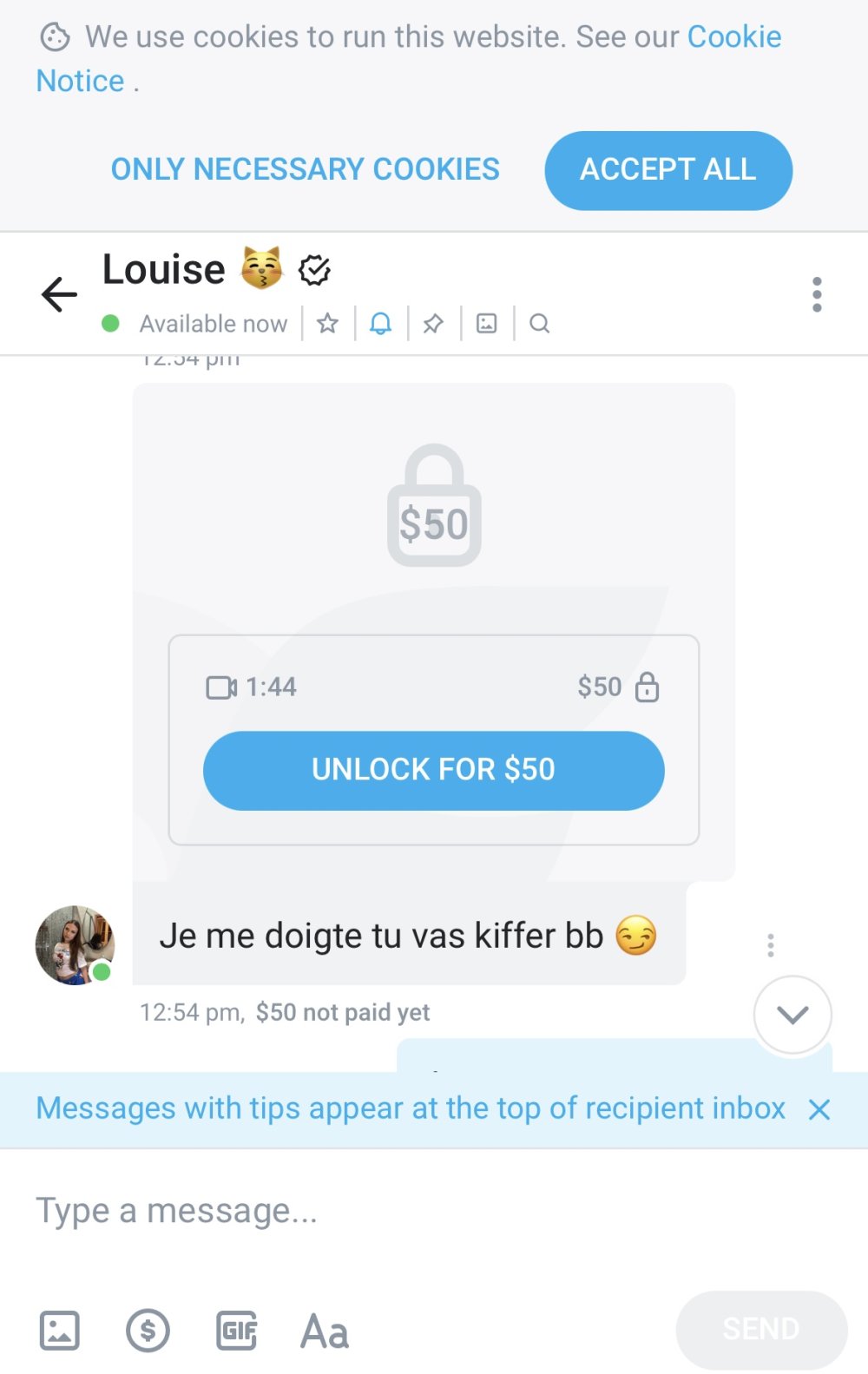The height and width of the screenshot is (1374, 868).
Task: Open text formatting options
Action: pyautogui.click(x=325, y=1330)
